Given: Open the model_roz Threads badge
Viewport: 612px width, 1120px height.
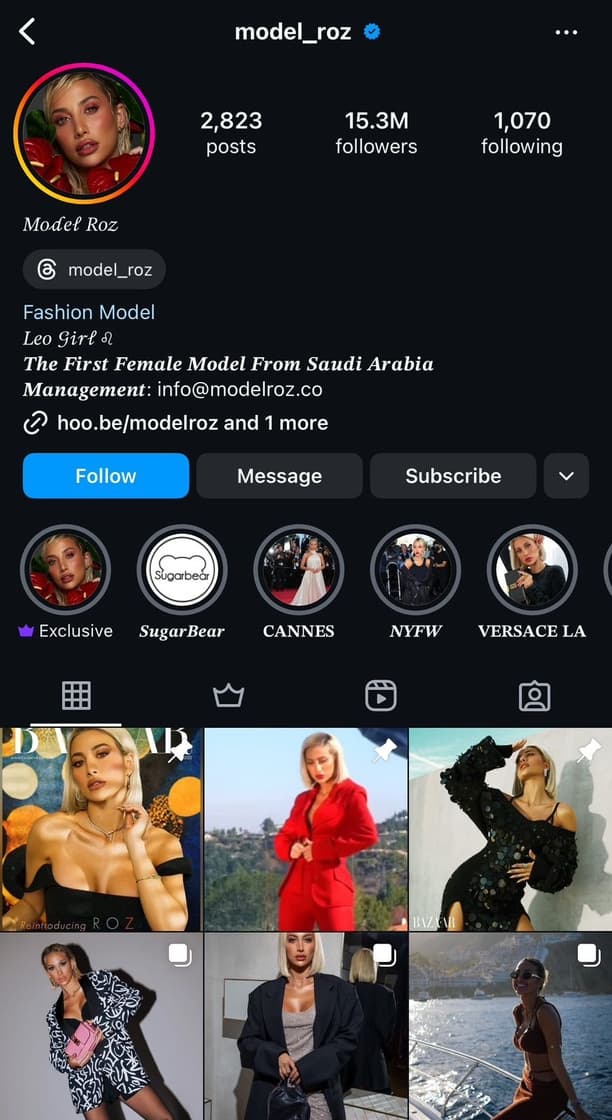Looking at the screenshot, I should click(94, 270).
